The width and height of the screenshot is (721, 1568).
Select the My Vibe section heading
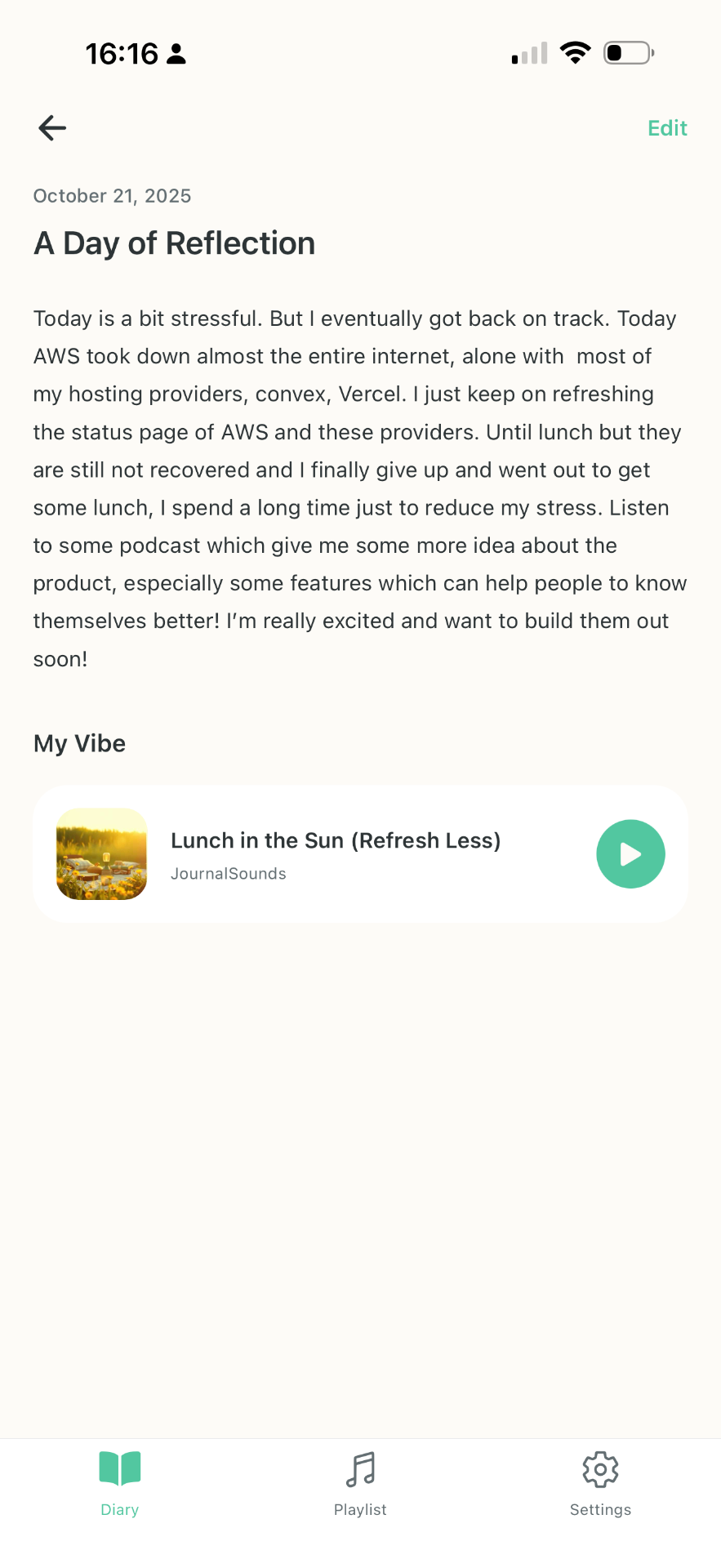pyautogui.click(x=79, y=743)
